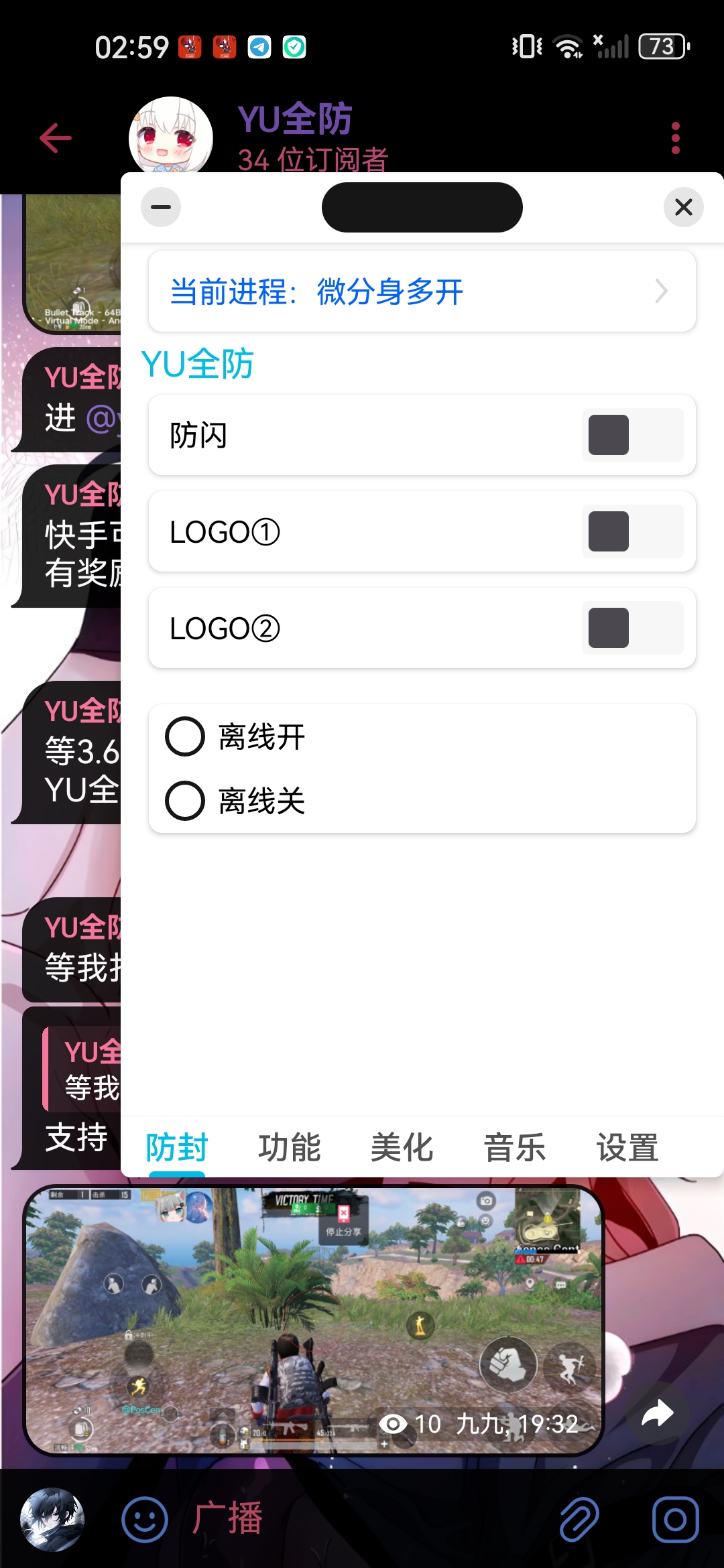
Task: Open the 音乐 tab
Action: [x=515, y=1147]
